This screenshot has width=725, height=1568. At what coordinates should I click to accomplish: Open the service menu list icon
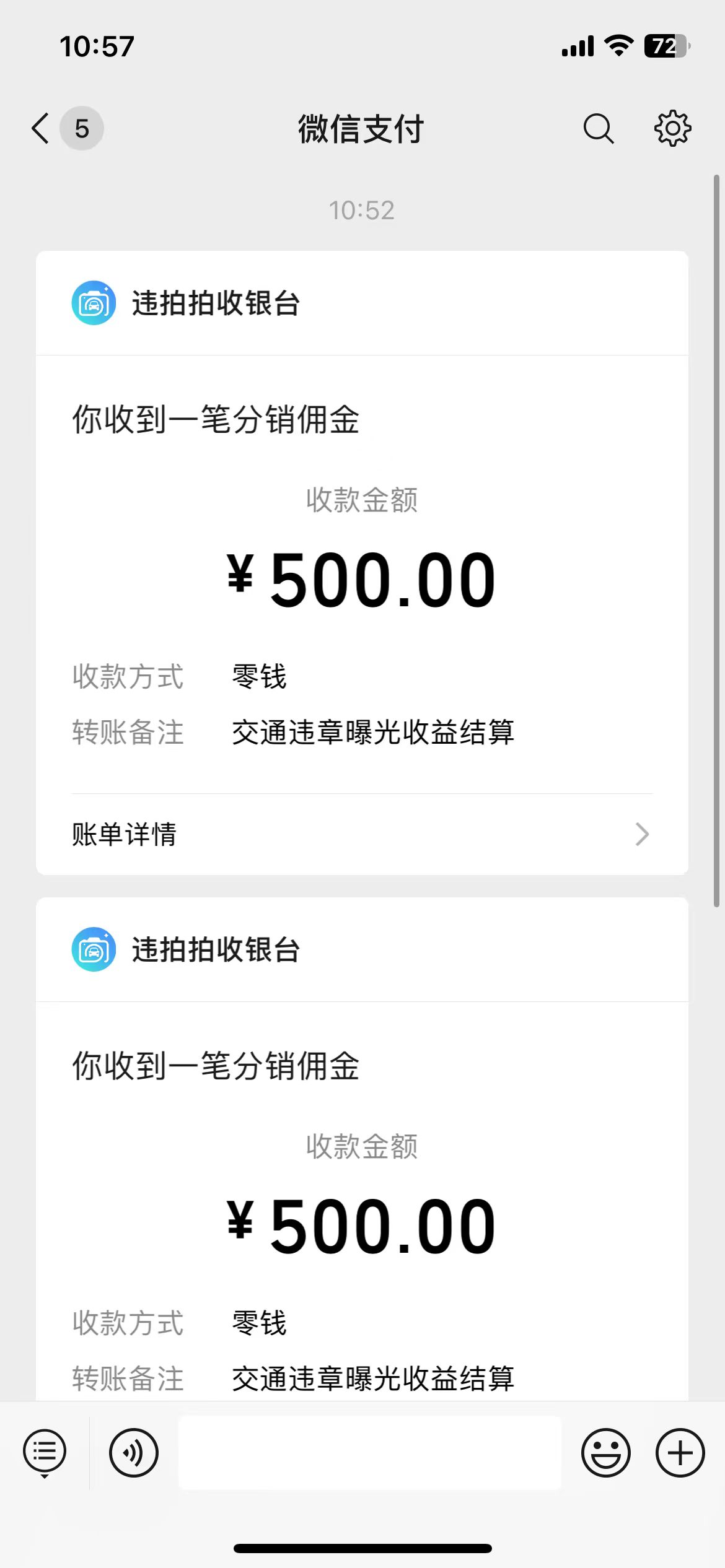coord(45,1452)
